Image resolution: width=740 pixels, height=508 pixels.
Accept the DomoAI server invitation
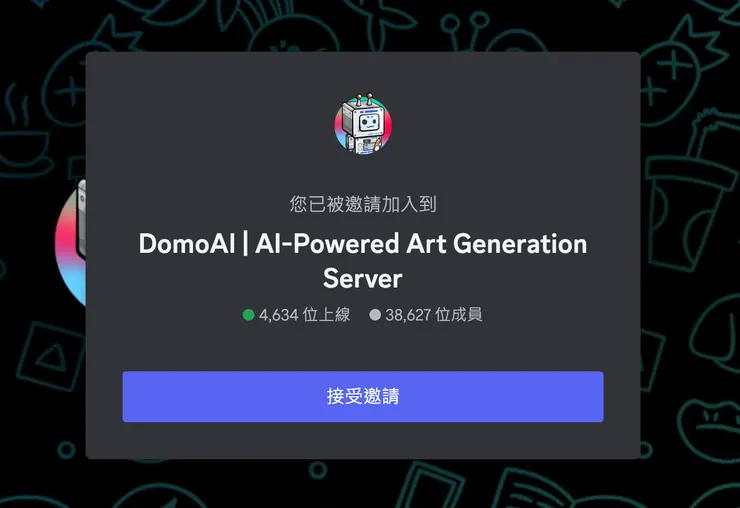click(x=362, y=397)
